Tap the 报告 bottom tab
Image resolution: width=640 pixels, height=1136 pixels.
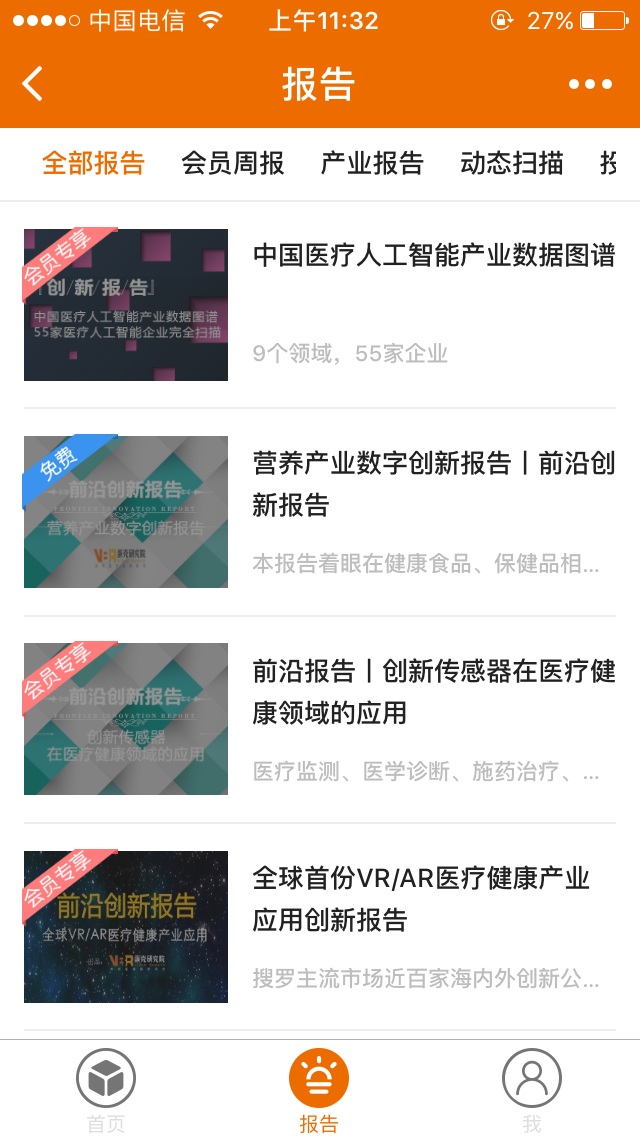(x=319, y=1088)
